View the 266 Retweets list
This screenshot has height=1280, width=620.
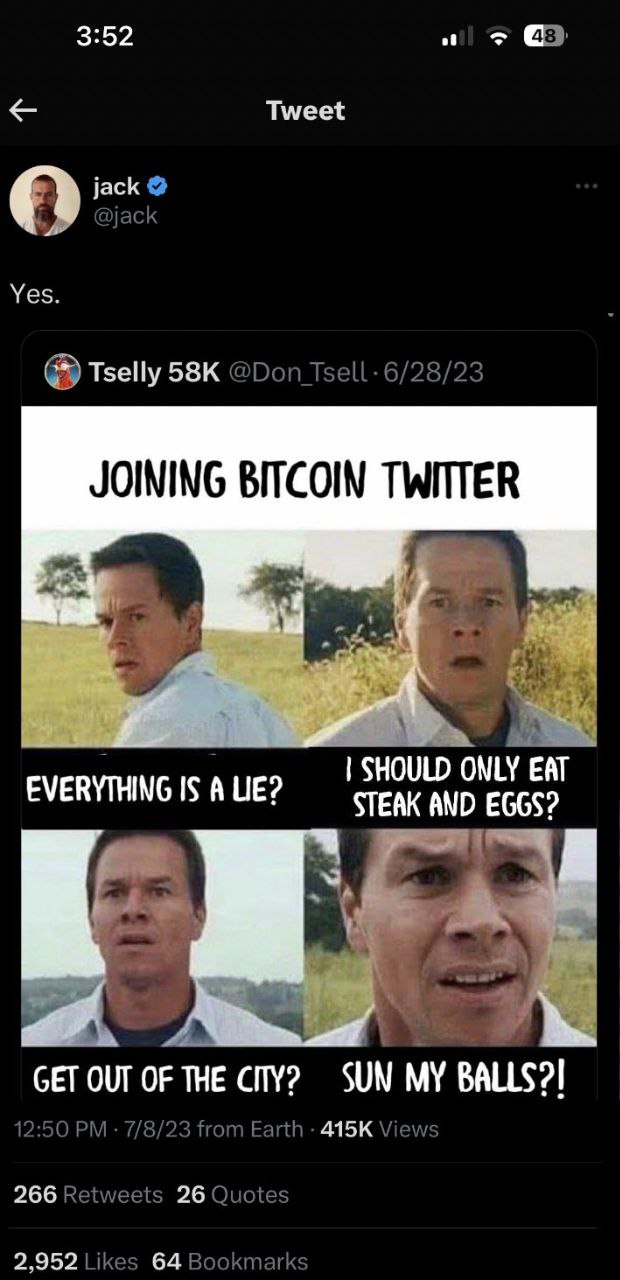coord(88,1194)
